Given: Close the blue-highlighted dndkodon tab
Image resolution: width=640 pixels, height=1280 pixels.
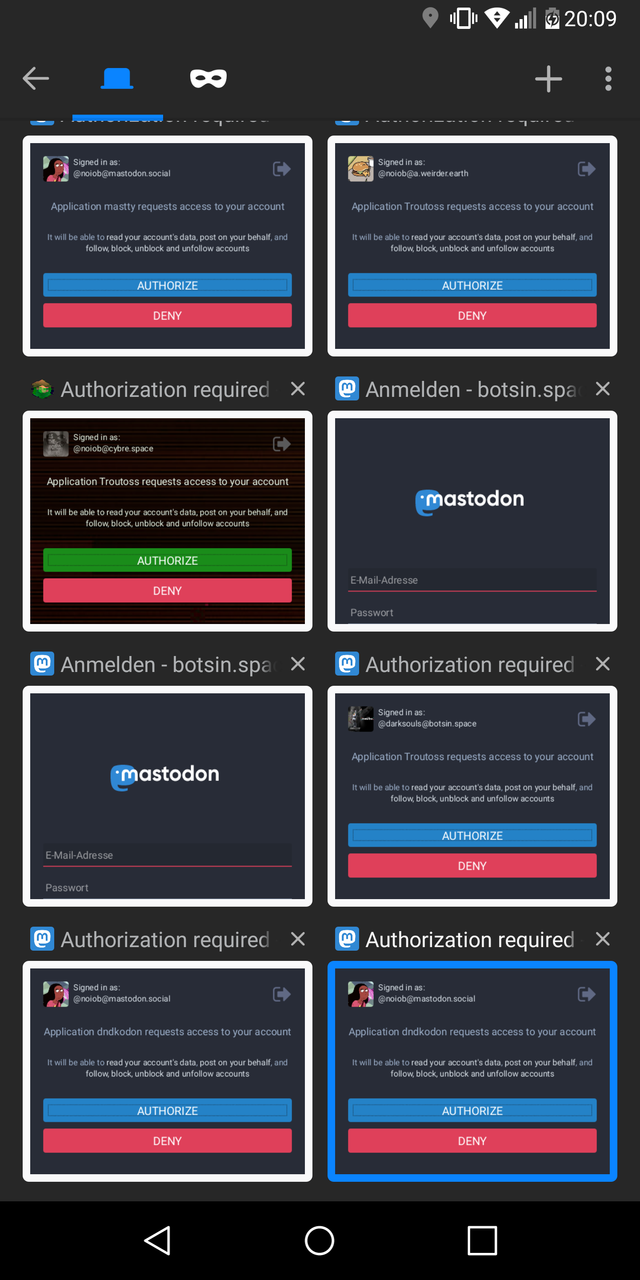Looking at the screenshot, I should coord(602,939).
